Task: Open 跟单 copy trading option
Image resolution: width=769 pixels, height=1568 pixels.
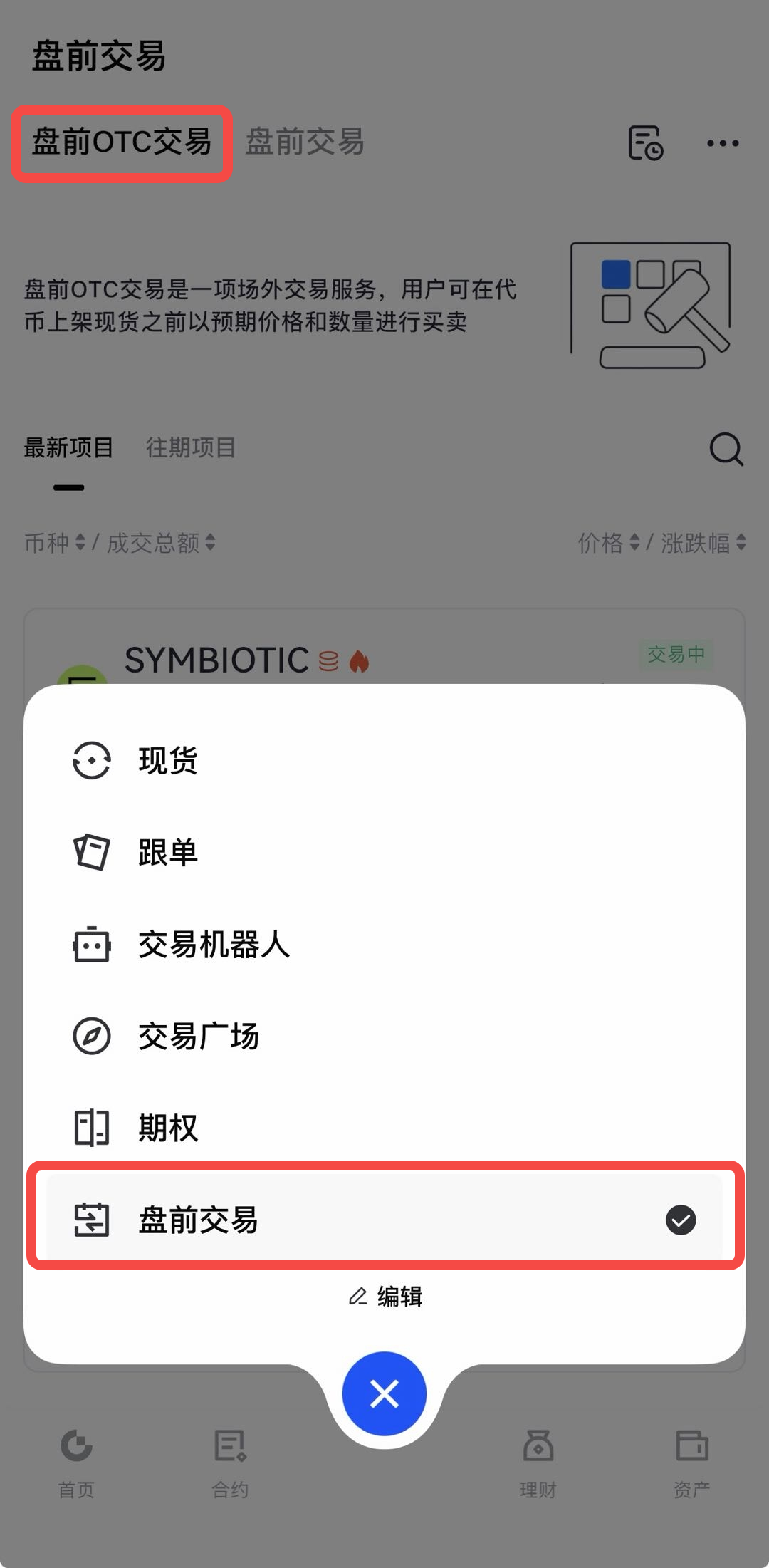Action: 167,852
